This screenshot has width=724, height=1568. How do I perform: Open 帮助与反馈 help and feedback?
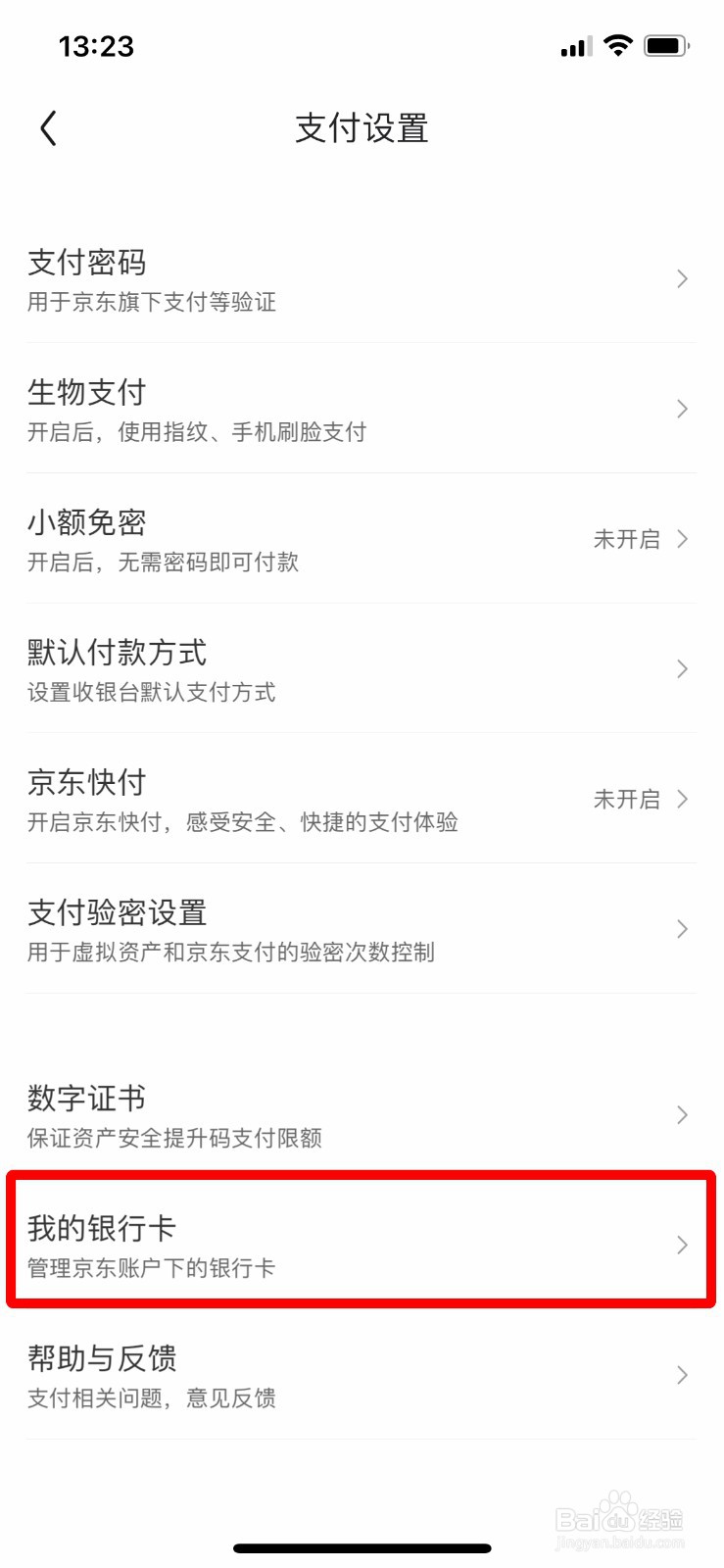362,1376
